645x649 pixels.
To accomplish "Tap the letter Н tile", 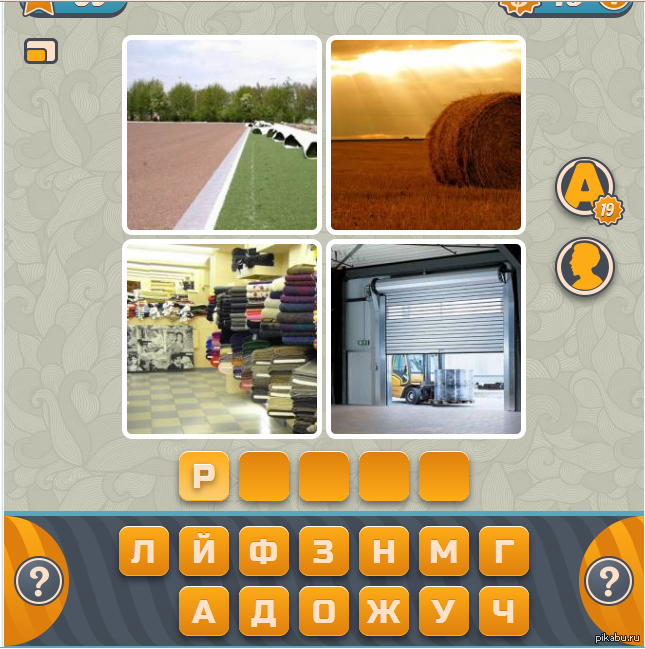I will pyautogui.click(x=384, y=551).
